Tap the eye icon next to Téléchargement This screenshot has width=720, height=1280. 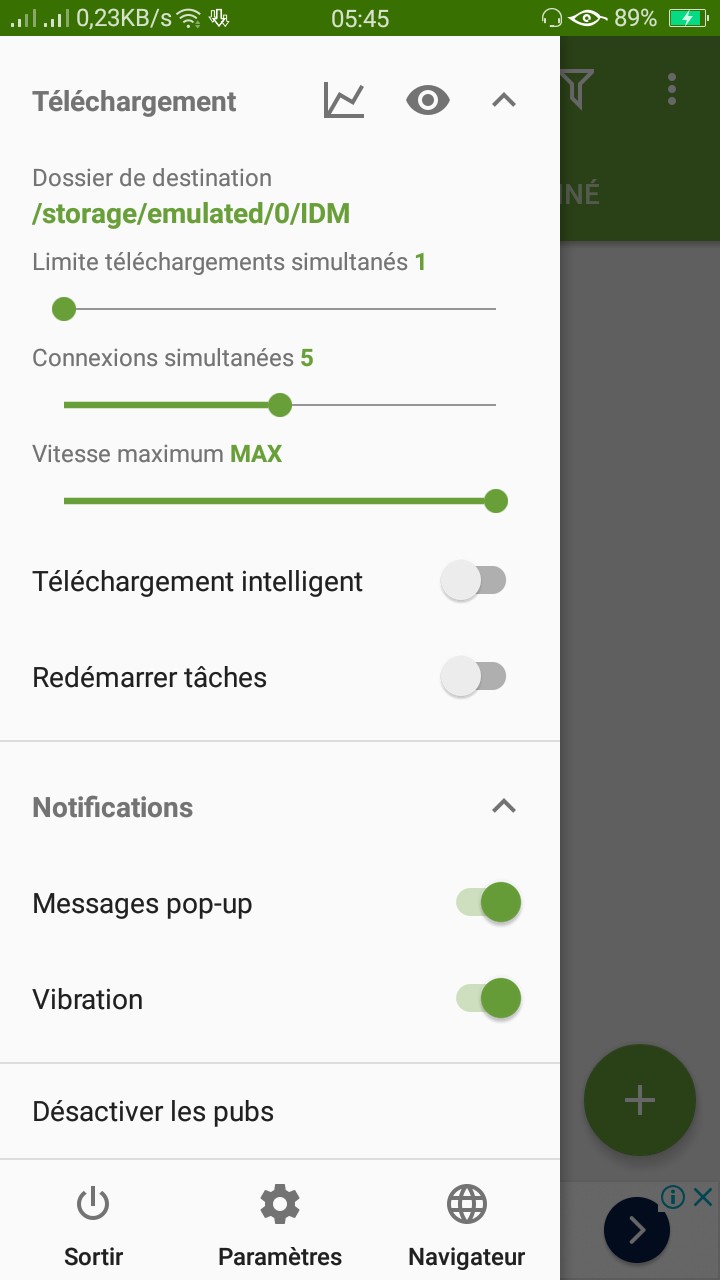tap(428, 100)
